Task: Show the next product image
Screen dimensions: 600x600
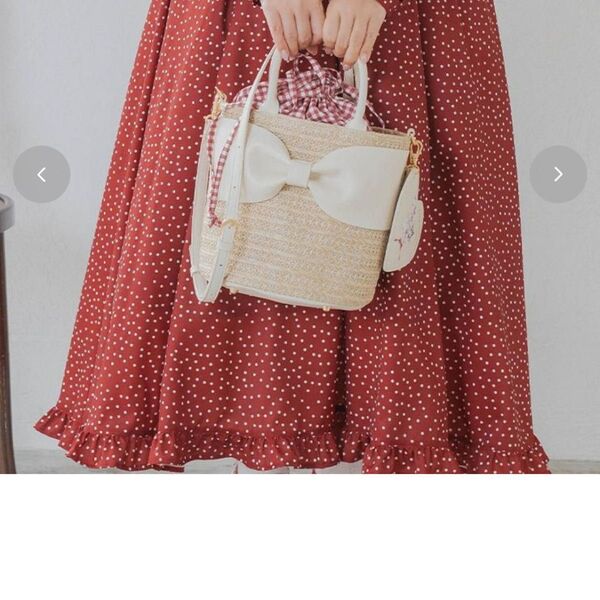Action: 558,174
